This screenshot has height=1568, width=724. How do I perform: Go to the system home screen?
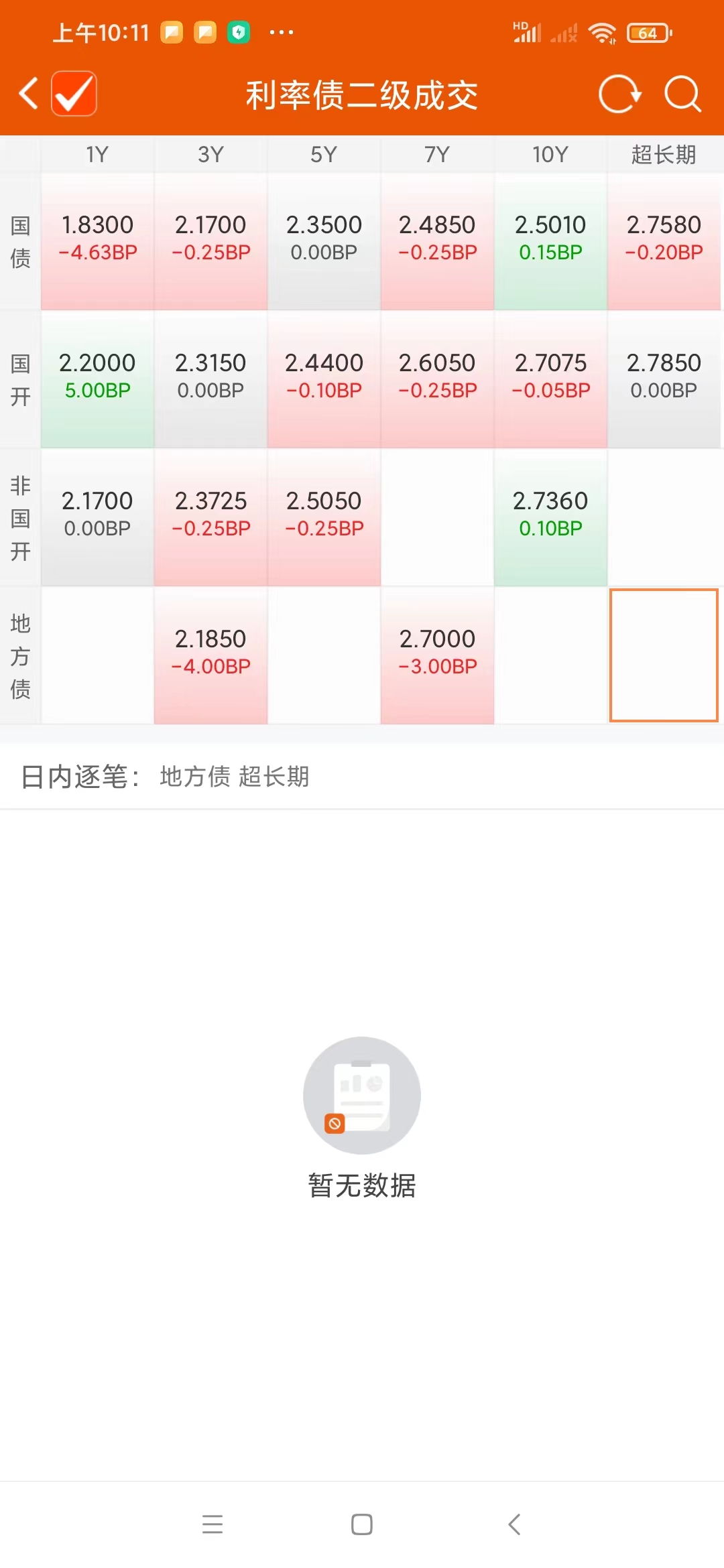click(362, 1524)
